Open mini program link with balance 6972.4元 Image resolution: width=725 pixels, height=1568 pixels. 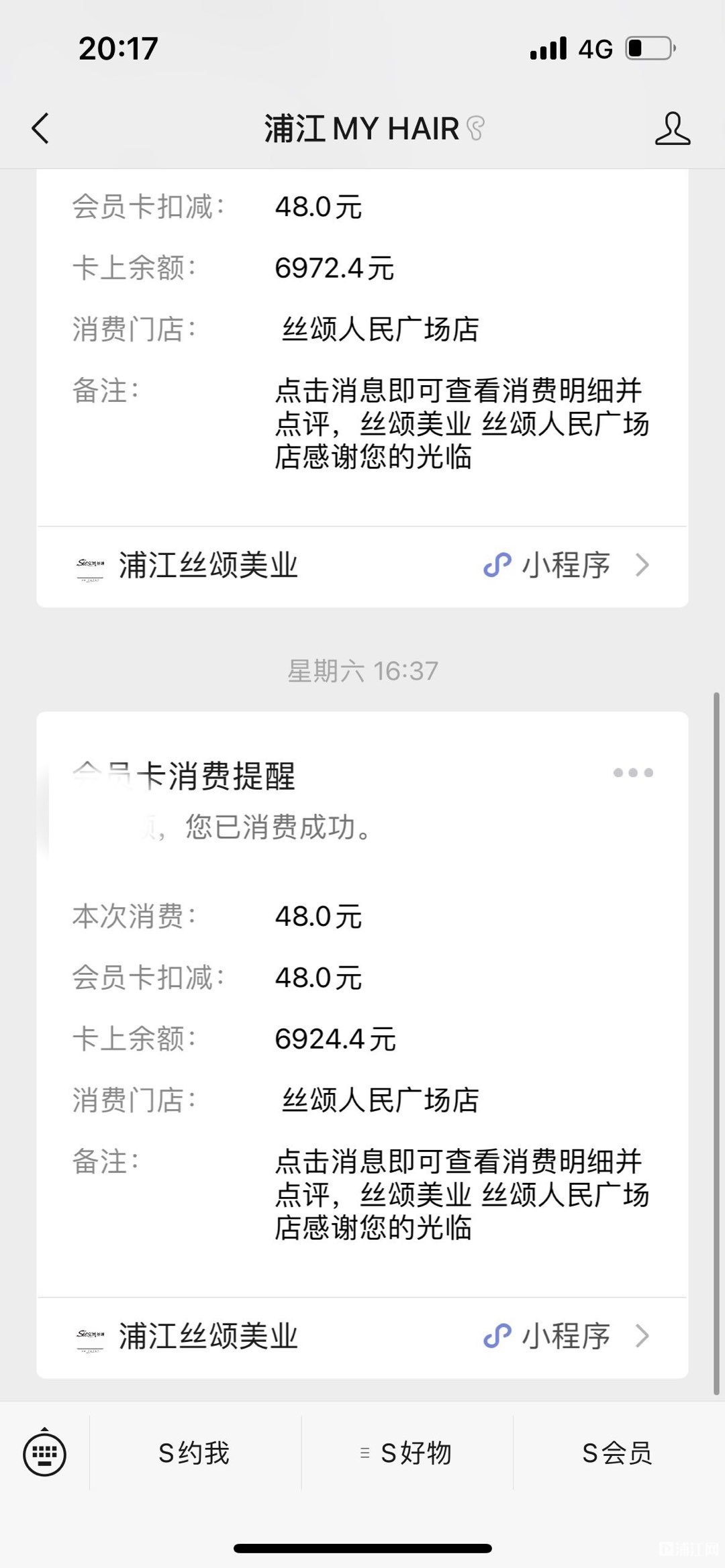[x=362, y=566]
